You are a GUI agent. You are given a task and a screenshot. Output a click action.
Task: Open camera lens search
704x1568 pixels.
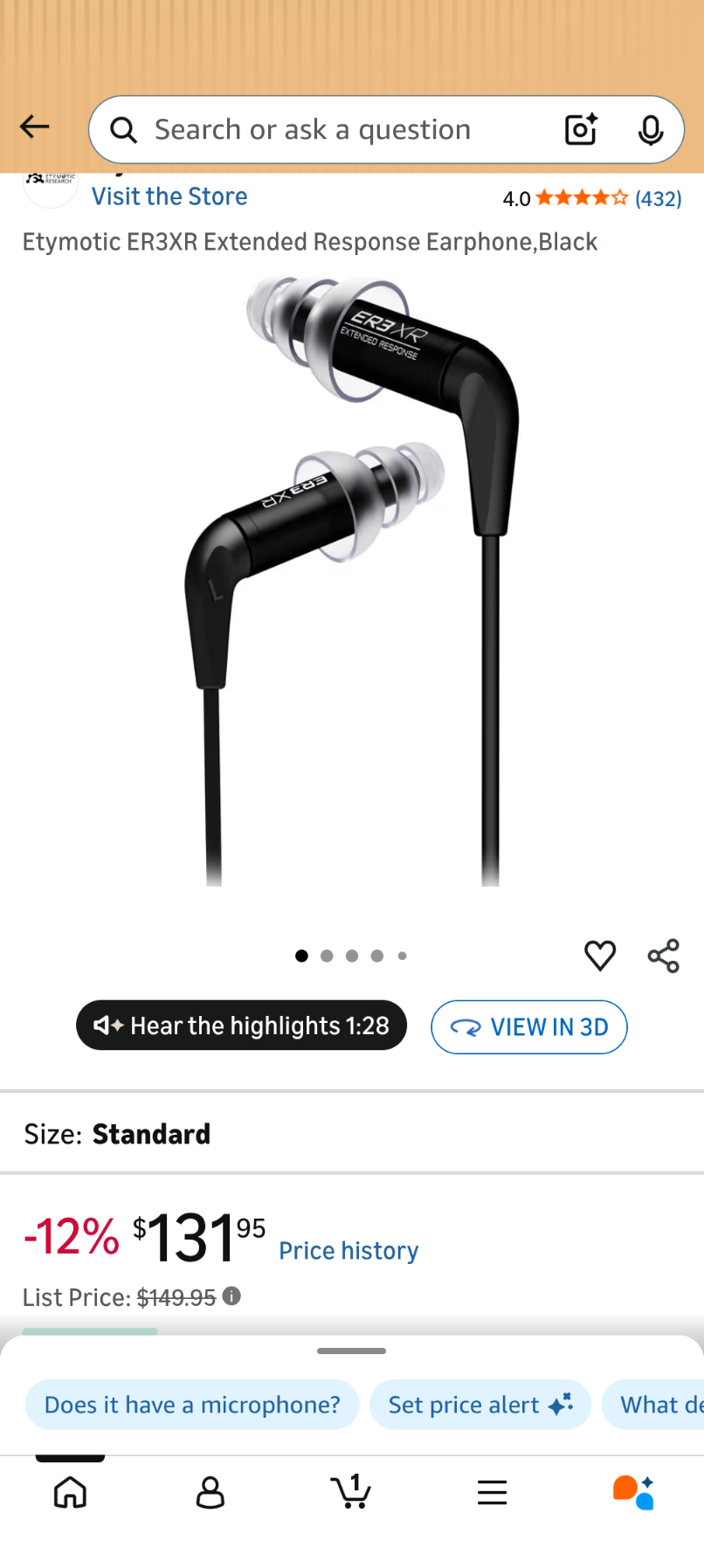point(581,130)
